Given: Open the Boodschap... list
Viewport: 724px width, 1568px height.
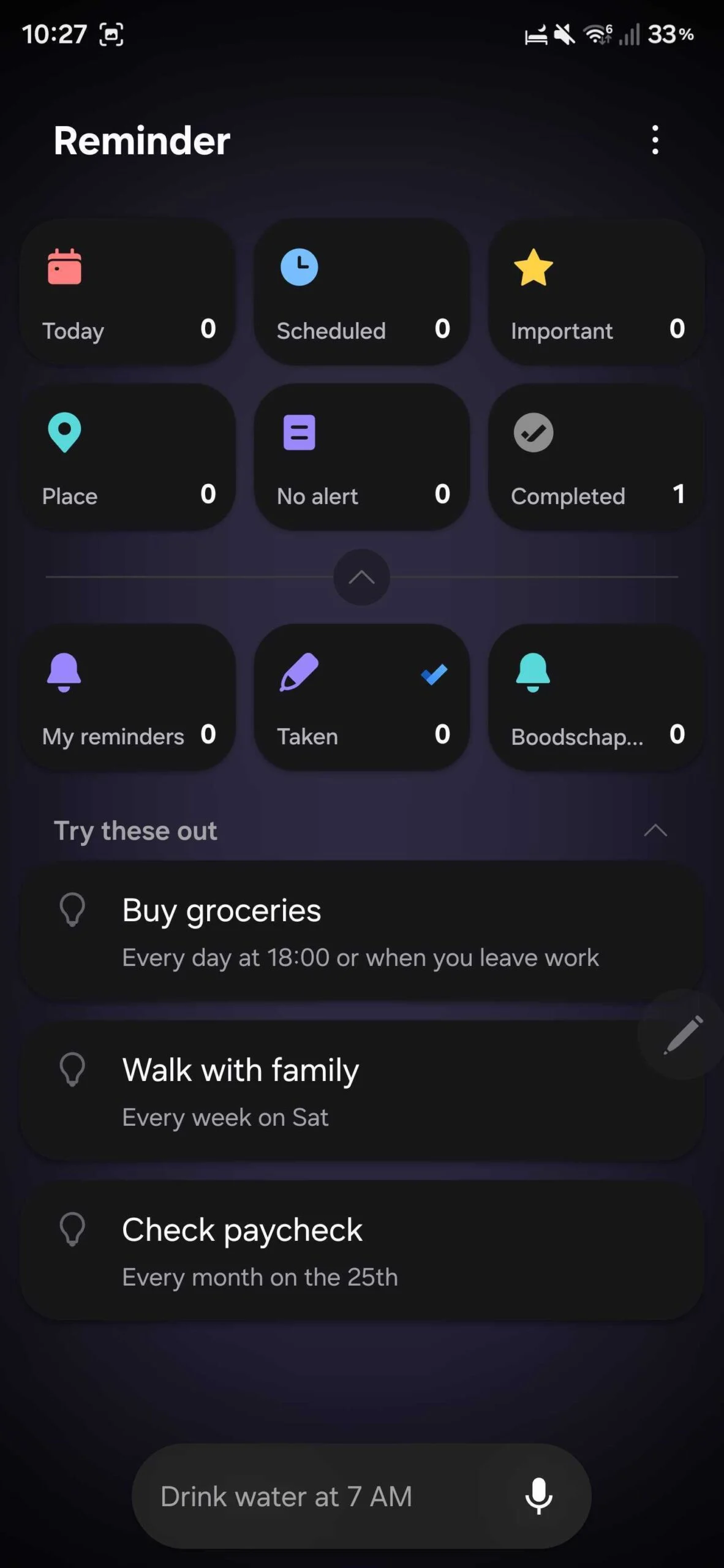Looking at the screenshot, I should click(x=595, y=697).
